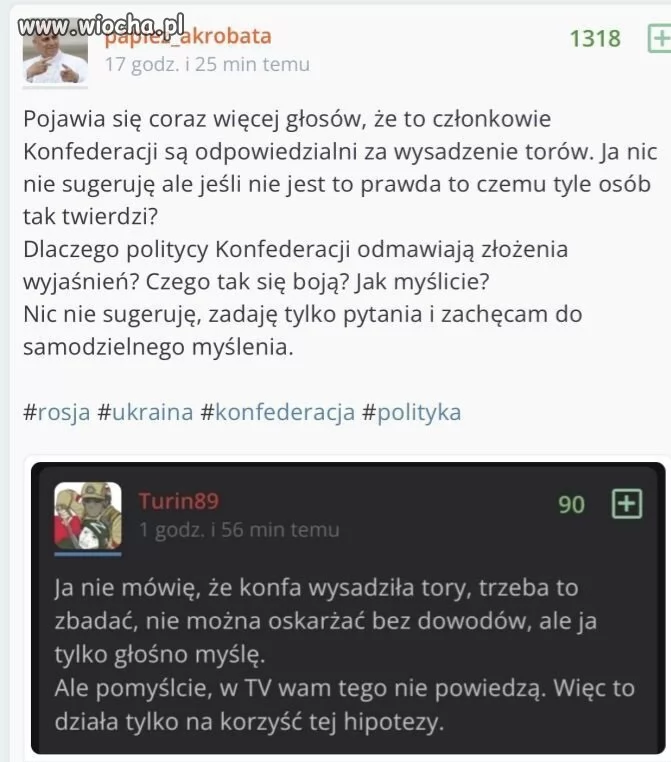
Task: Open Turin89's profile by username
Action: click(178, 499)
